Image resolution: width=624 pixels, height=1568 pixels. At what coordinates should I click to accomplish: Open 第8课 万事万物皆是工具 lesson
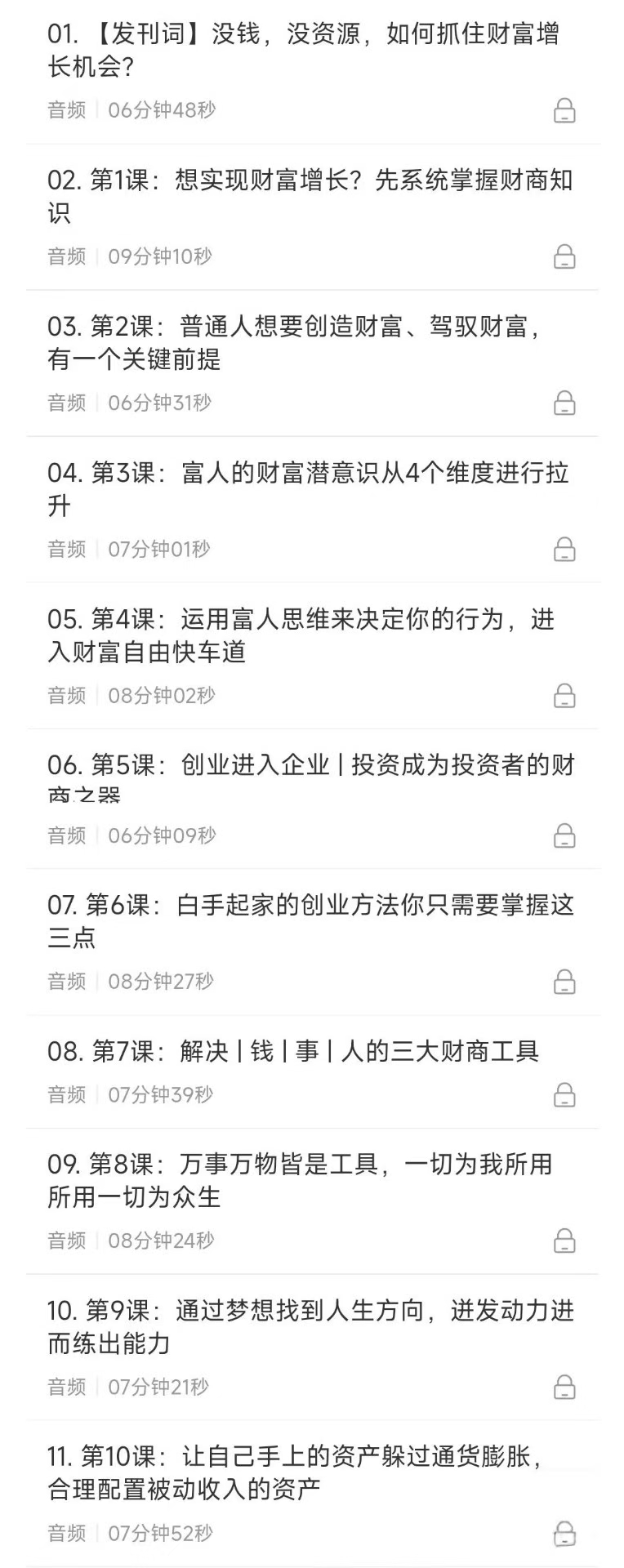301,1180
